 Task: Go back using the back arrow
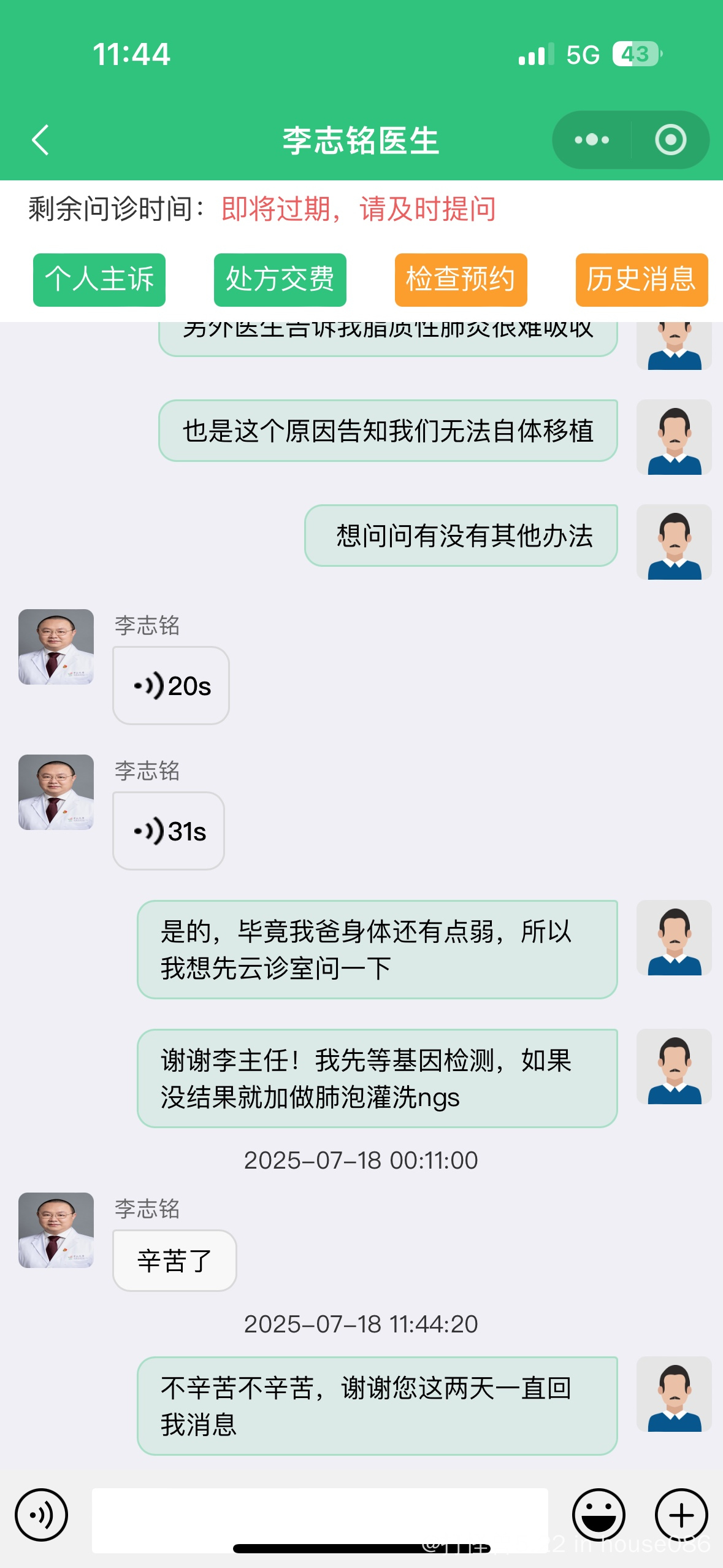40,140
